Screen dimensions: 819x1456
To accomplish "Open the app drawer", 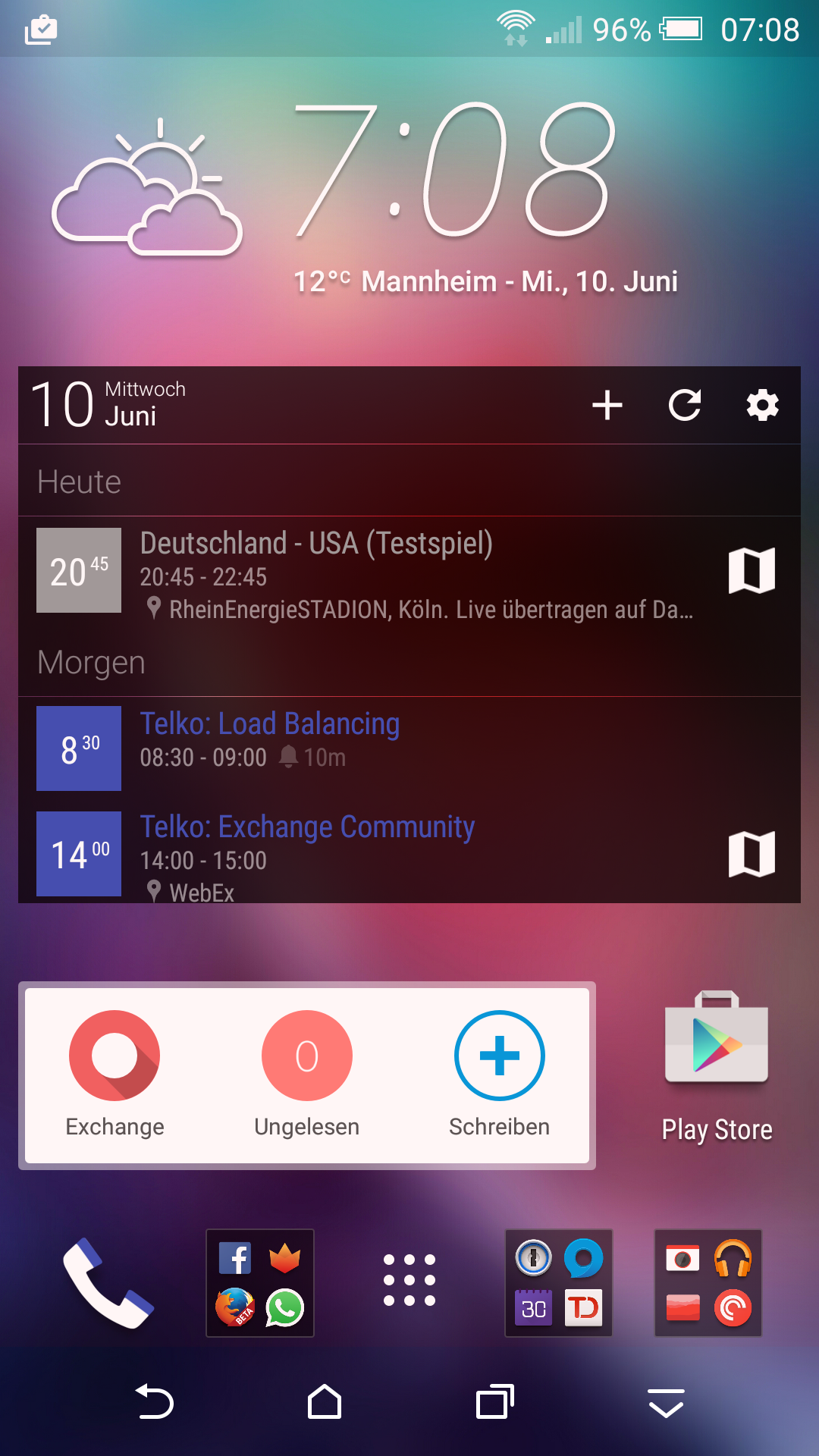I will pos(409,1281).
